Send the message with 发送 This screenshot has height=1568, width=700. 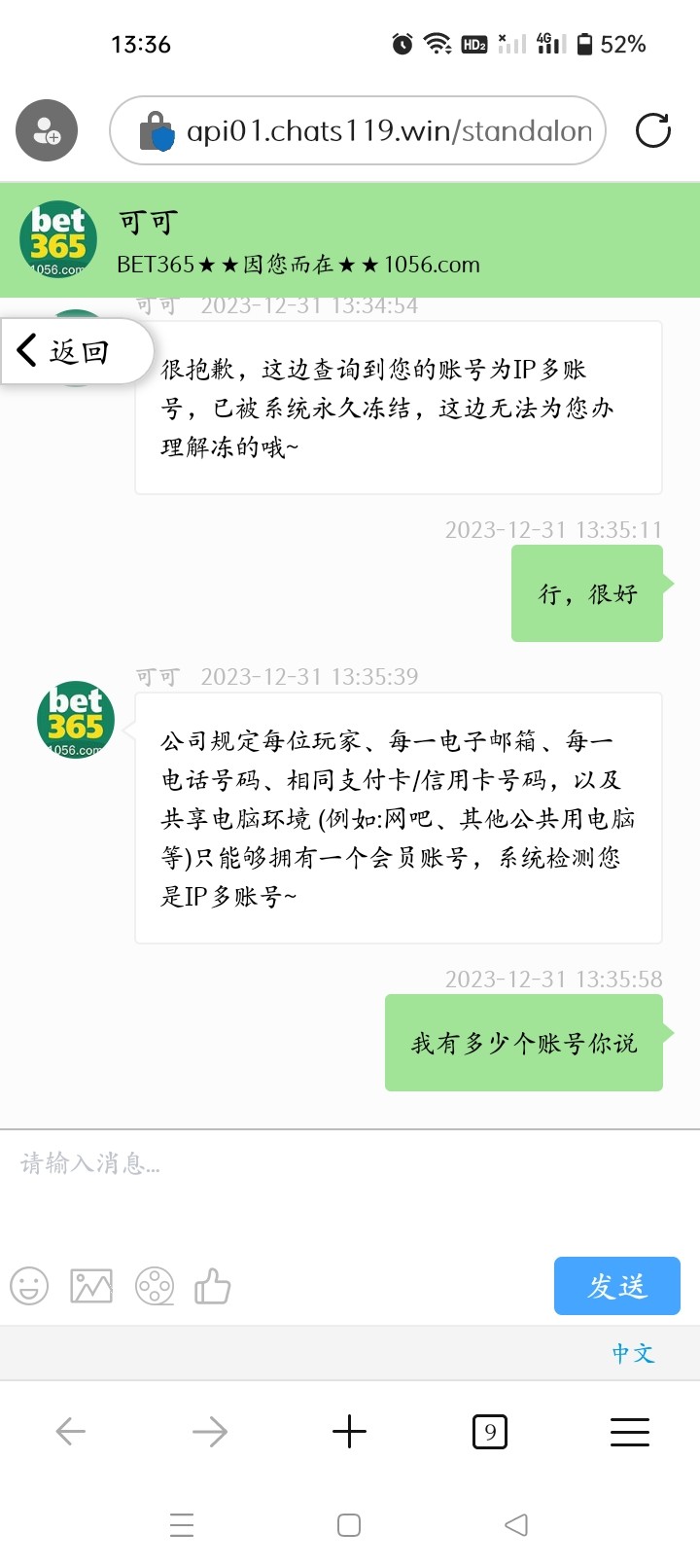point(616,1286)
